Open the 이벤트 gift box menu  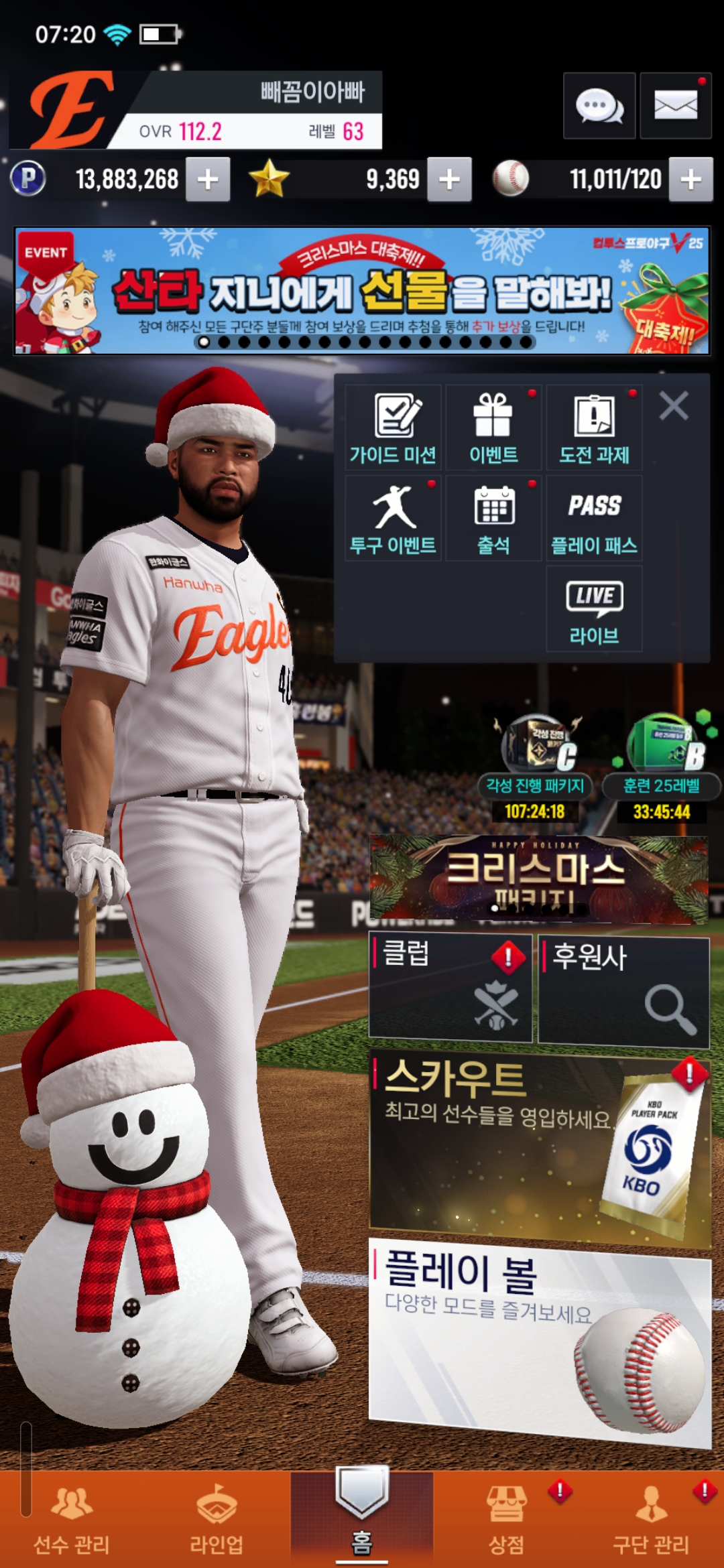(493, 428)
